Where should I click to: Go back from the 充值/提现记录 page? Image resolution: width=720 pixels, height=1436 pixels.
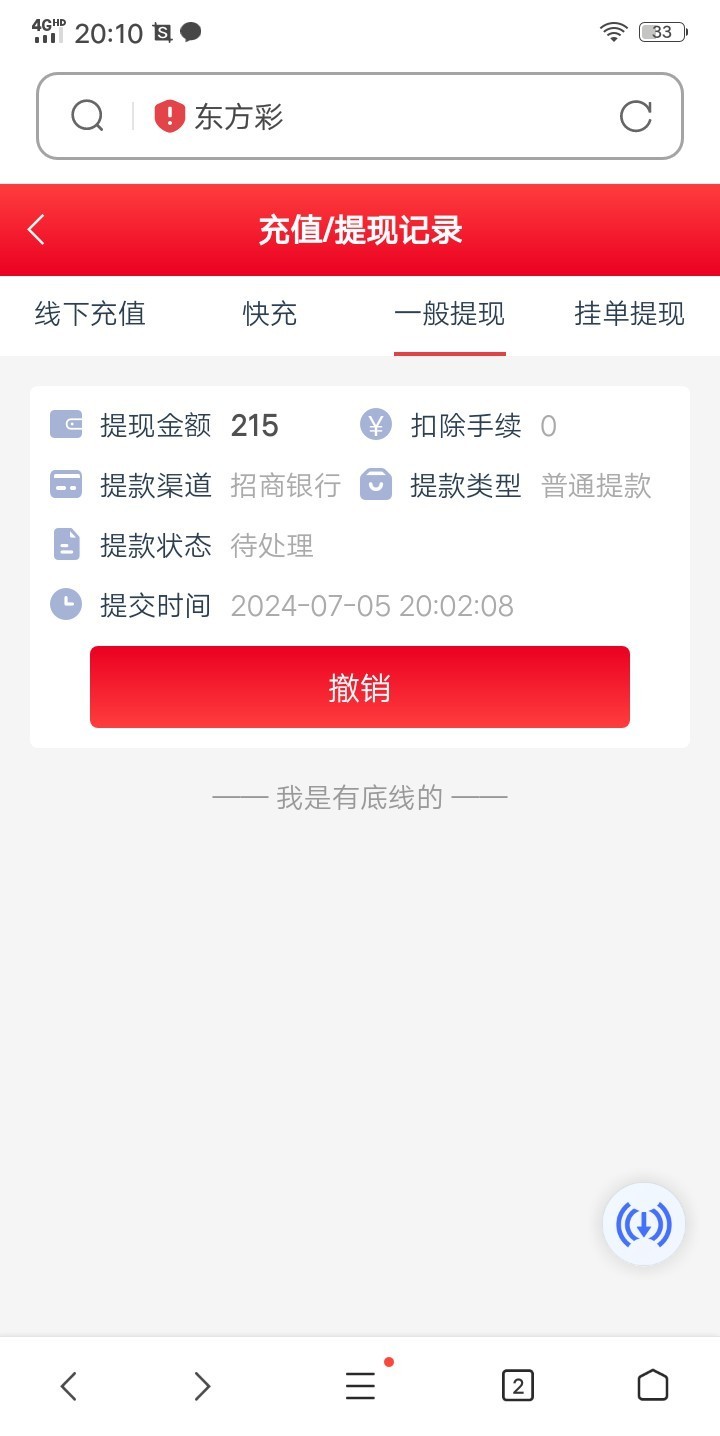click(36, 230)
